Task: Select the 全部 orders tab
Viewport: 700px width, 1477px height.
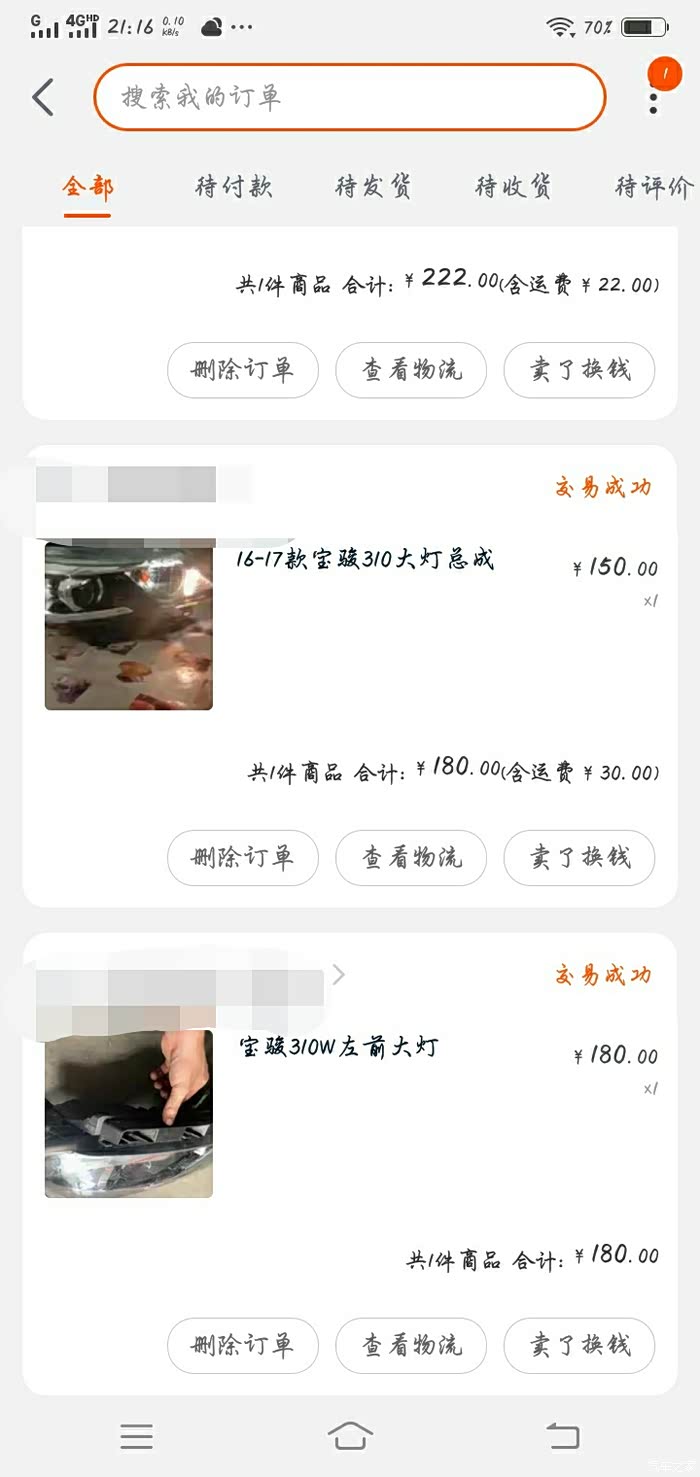Action: pyautogui.click(x=88, y=186)
